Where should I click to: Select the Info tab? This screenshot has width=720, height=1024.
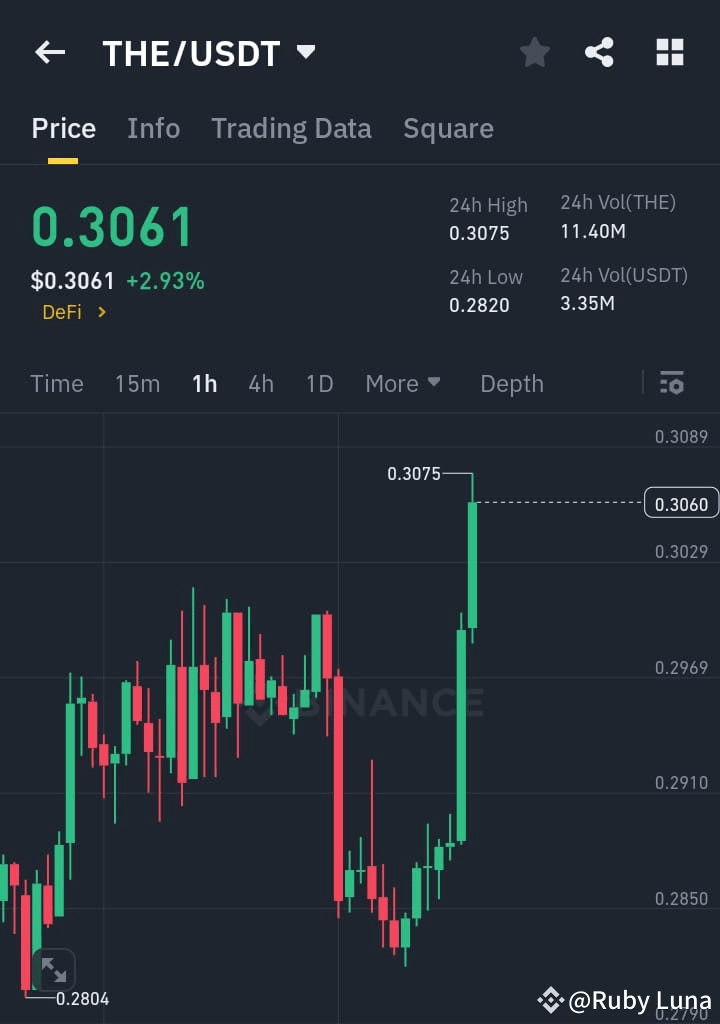tap(153, 128)
